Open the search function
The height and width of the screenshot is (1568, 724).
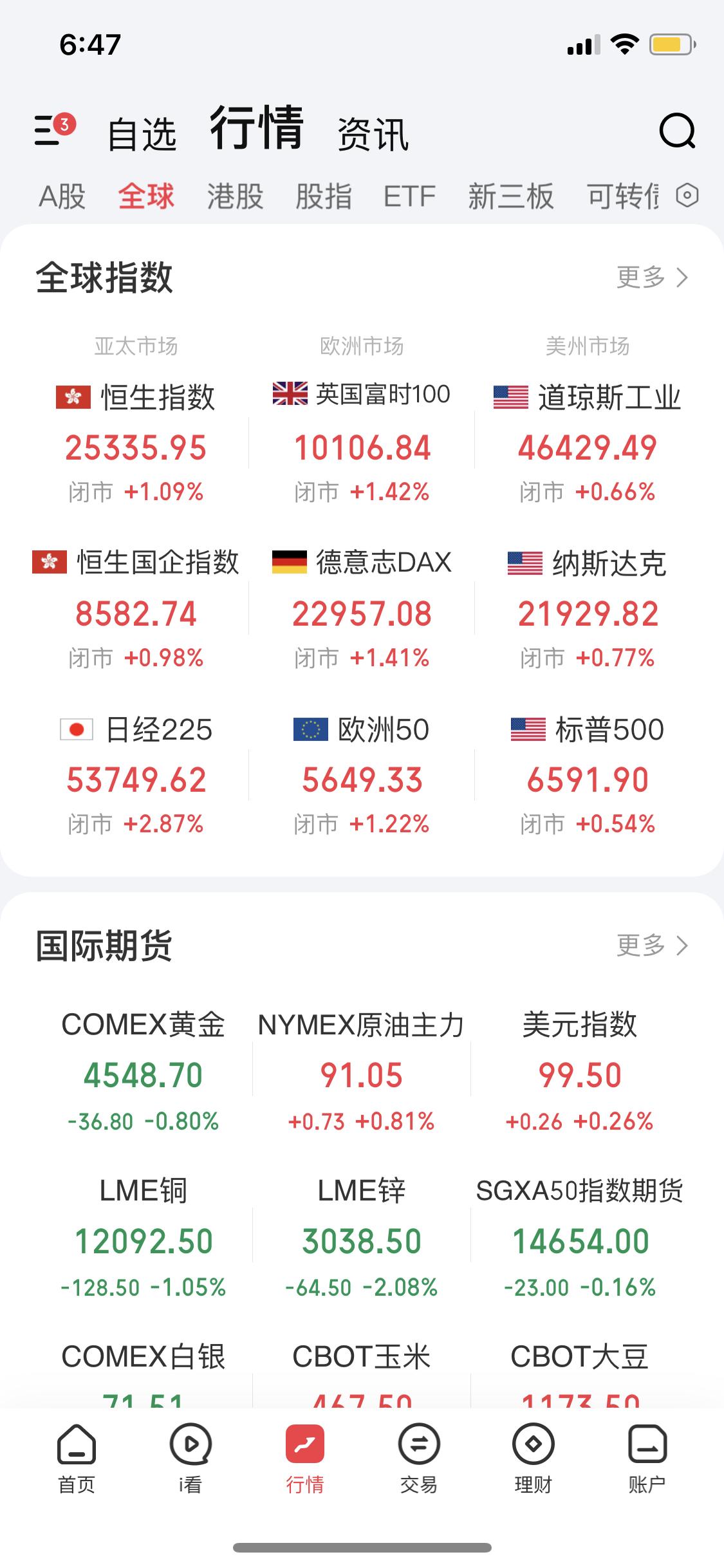click(678, 133)
